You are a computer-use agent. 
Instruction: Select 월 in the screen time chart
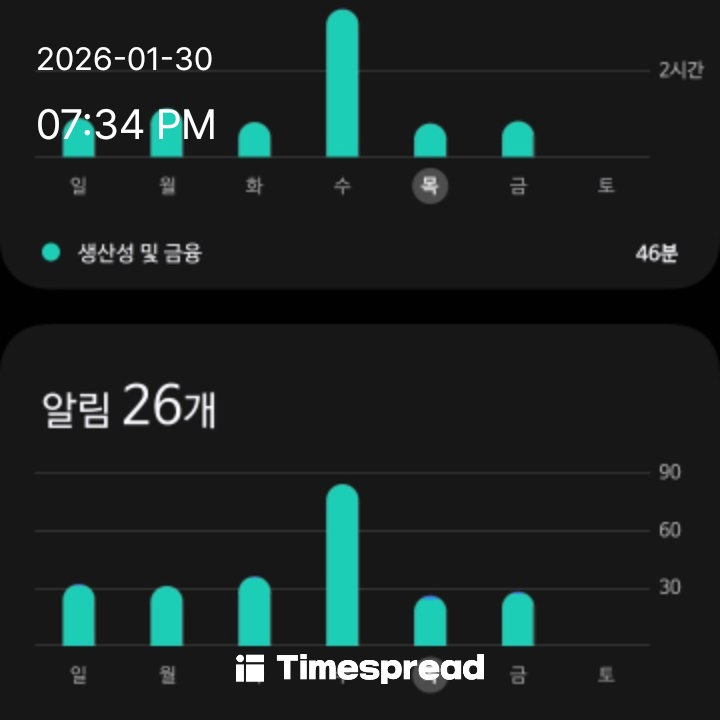pyautogui.click(x=166, y=186)
